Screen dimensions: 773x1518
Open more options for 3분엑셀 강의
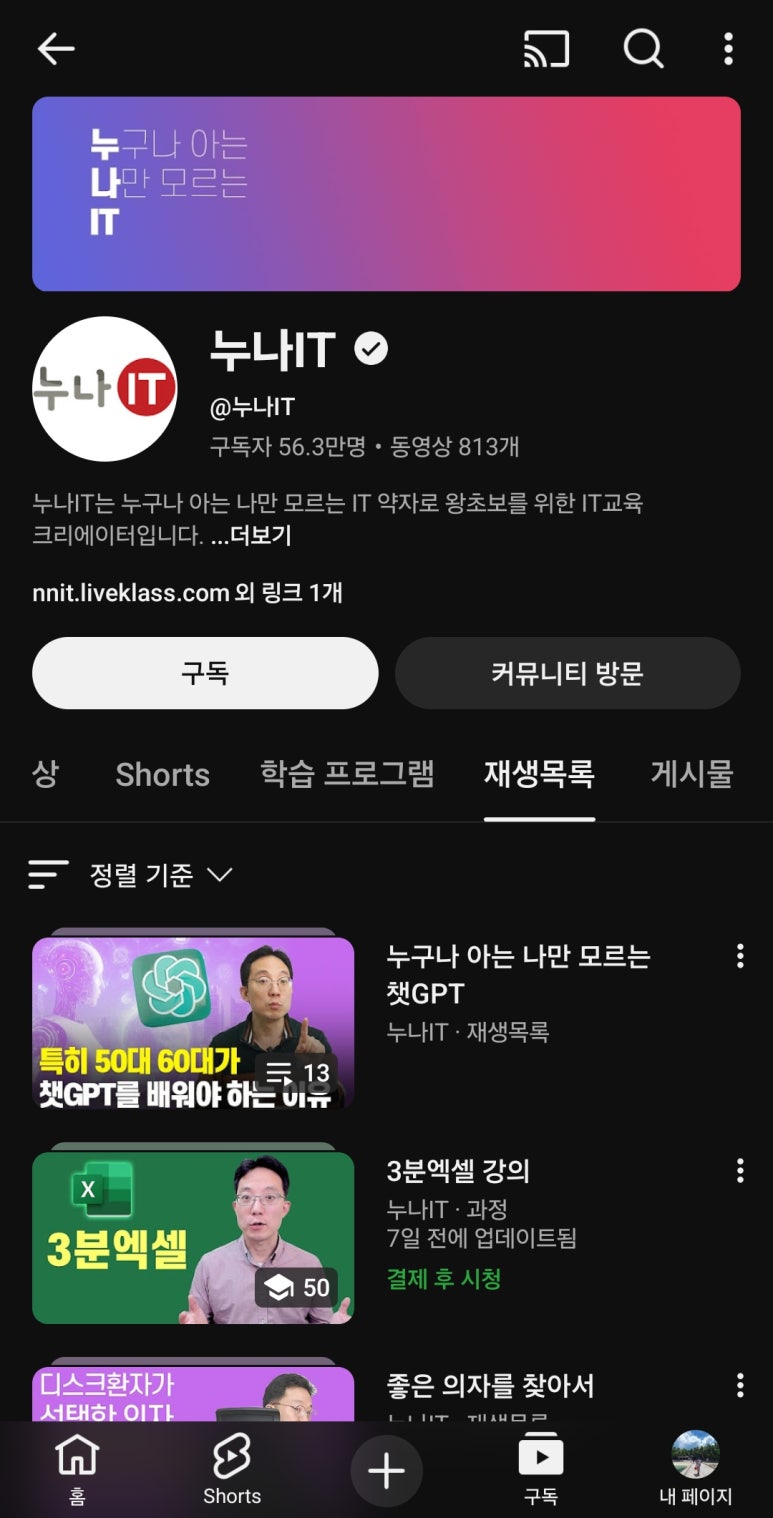tap(740, 1171)
